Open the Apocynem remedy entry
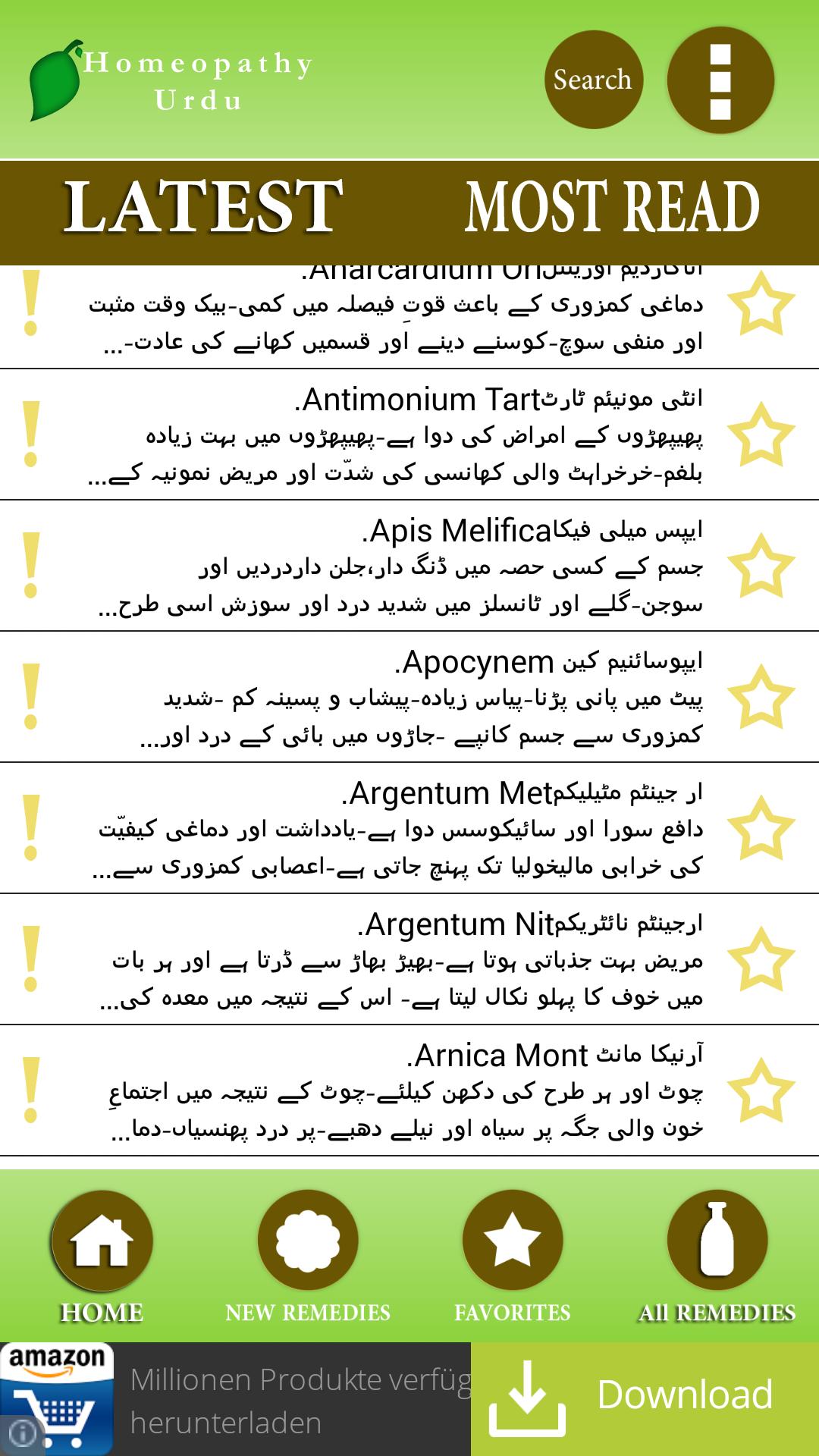 394,698
